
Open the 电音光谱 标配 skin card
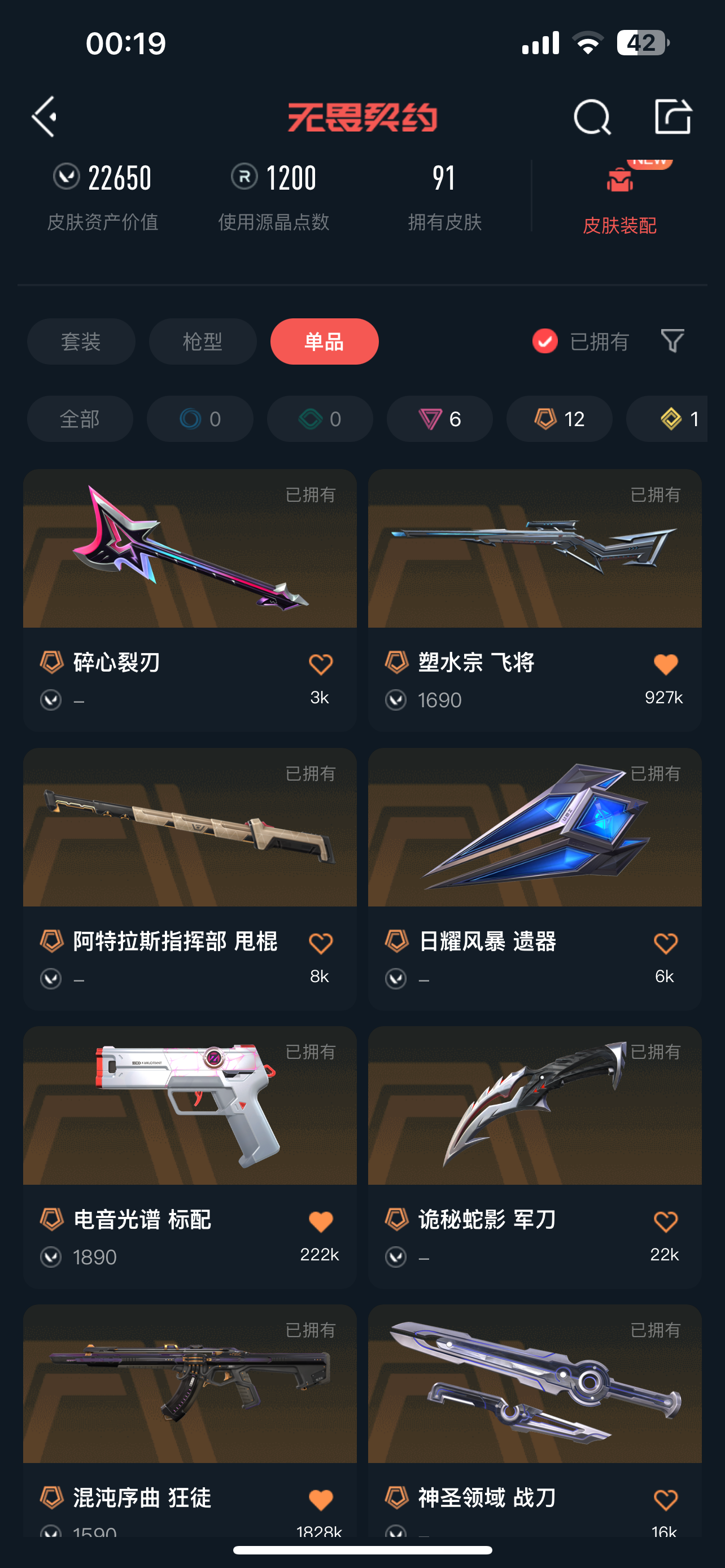[x=190, y=1157]
